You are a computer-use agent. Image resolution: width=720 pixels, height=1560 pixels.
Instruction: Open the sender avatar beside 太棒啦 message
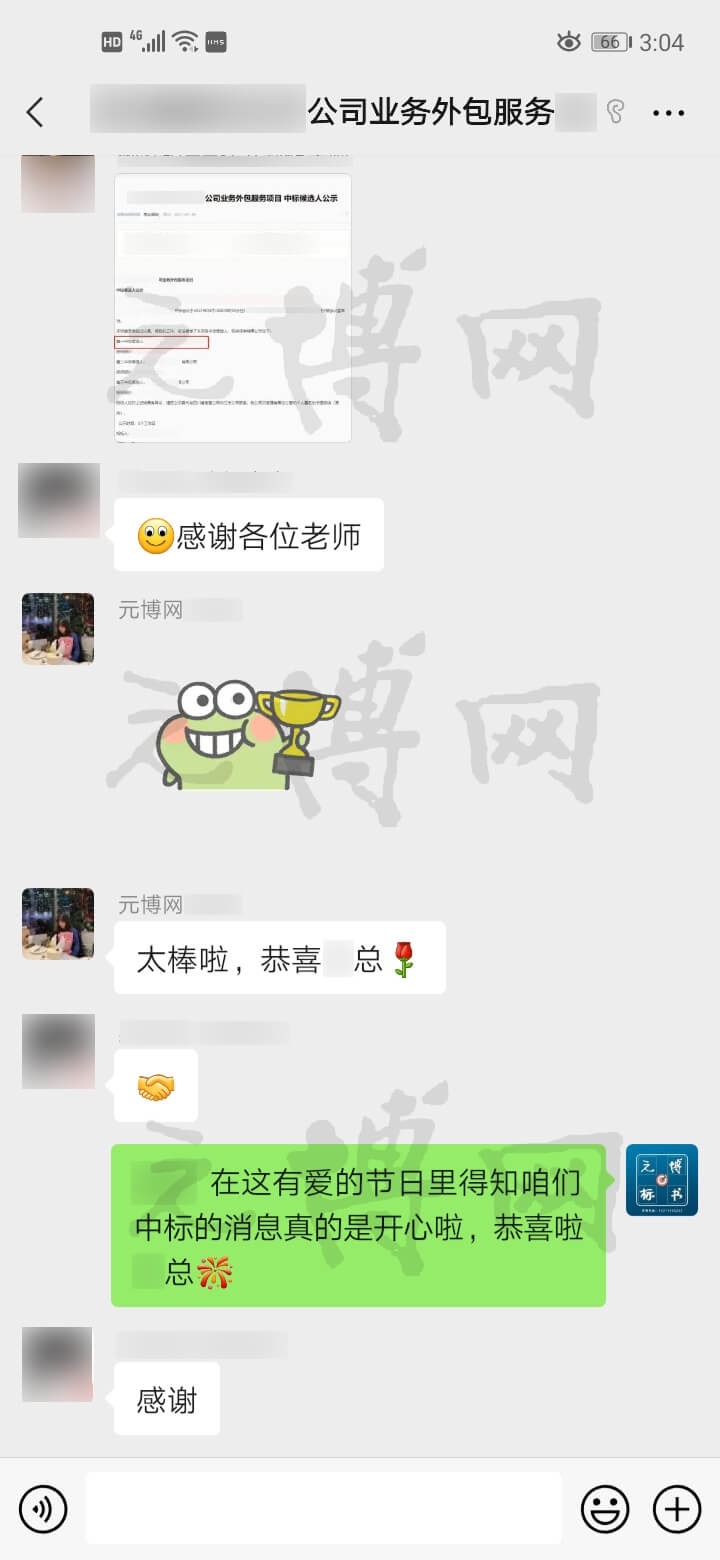pyautogui.click(x=58, y=924)
